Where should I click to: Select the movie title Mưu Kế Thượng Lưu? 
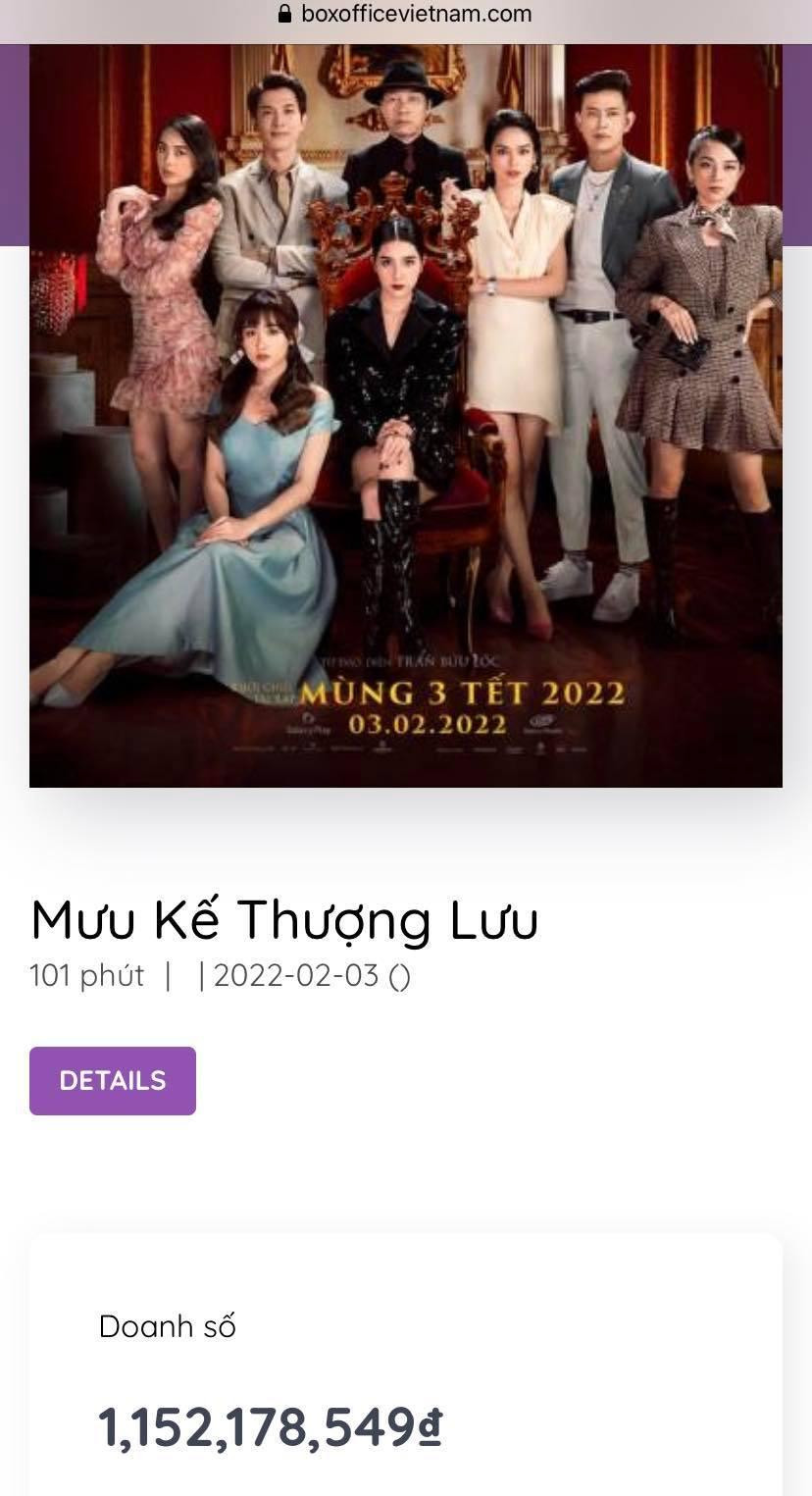[284, 919]
